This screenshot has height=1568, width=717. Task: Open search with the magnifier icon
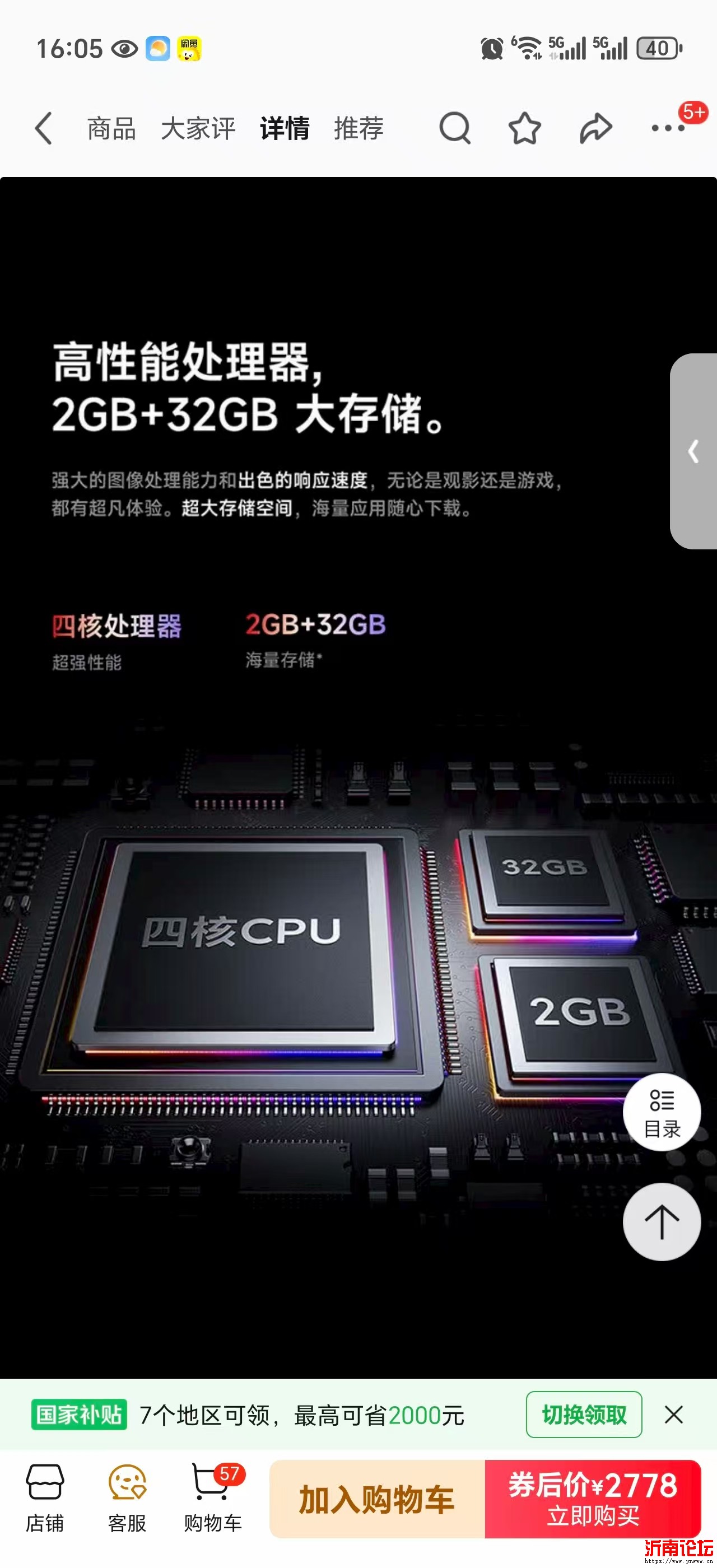click(455, 128)
